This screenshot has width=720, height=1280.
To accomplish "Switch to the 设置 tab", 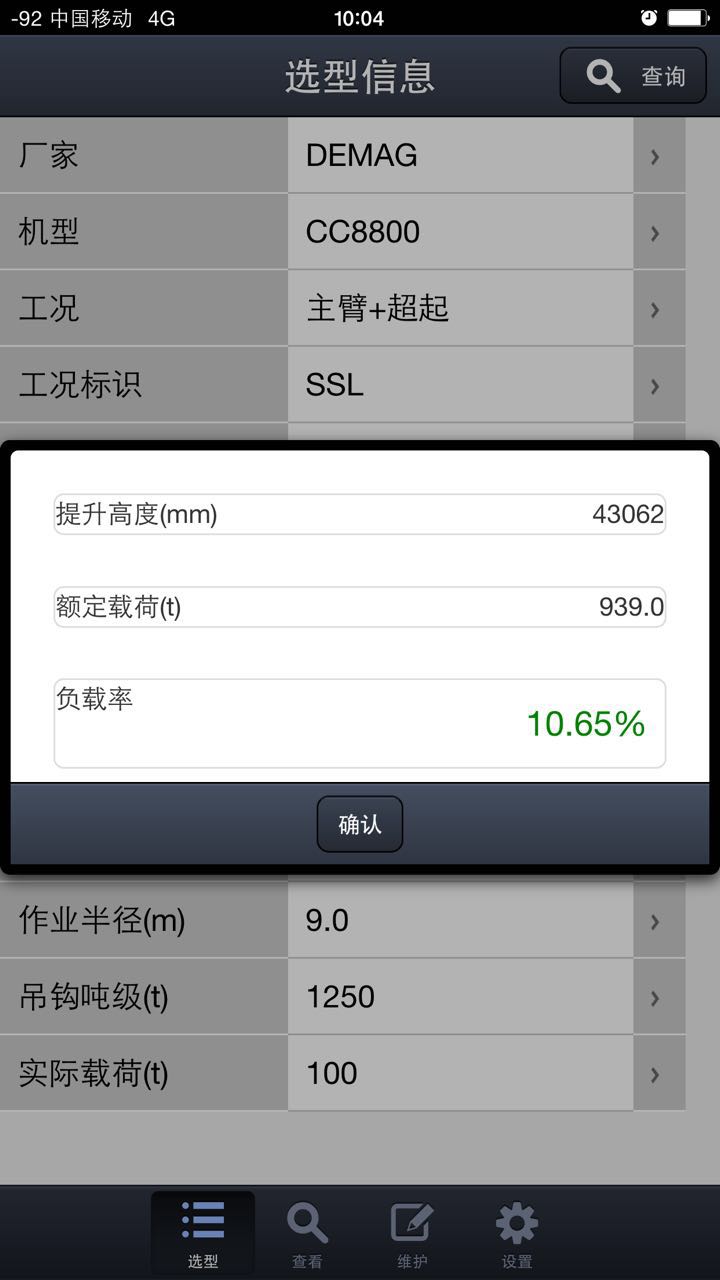I will point(515,1232).
